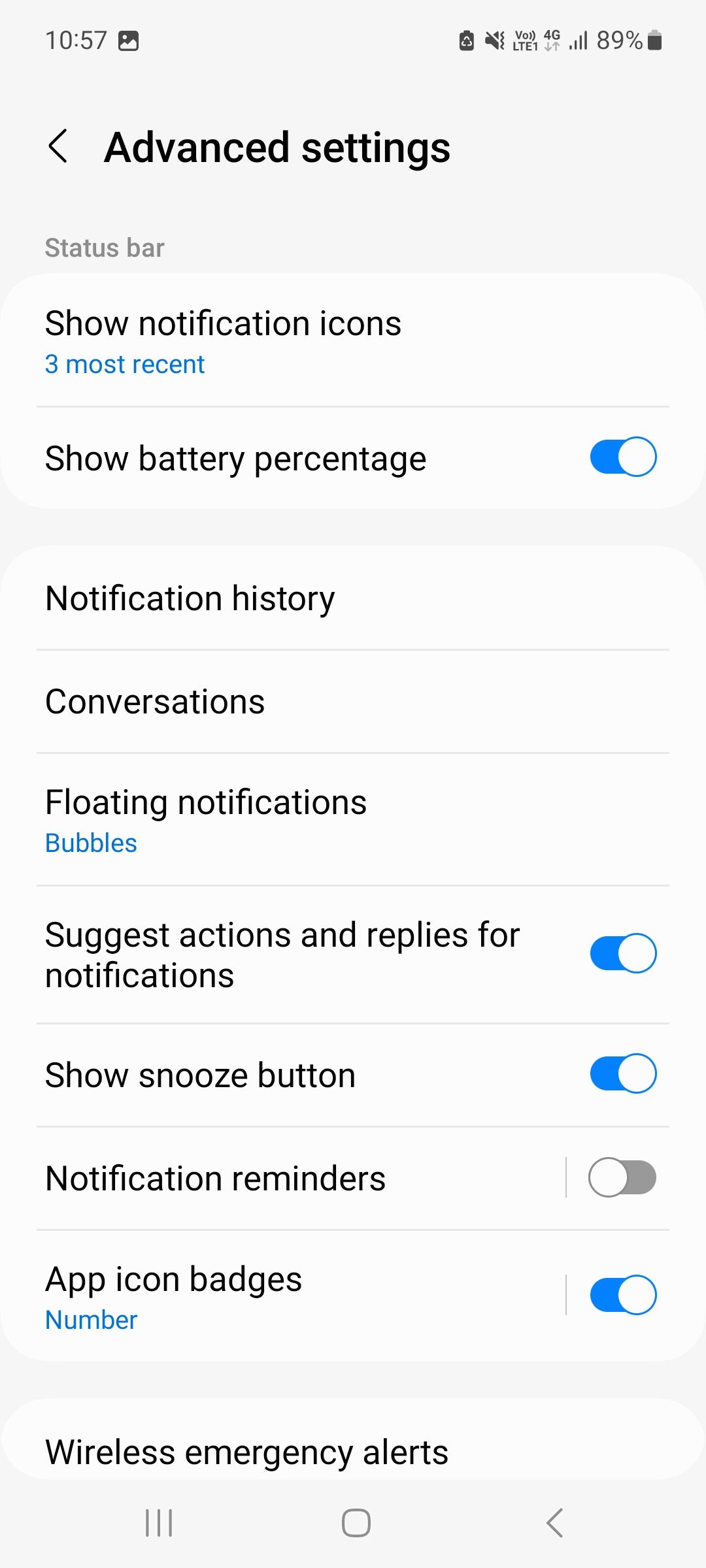Tap the 3 most recent link
Viewport: 706px width, 1568px height.
[124, 364]
